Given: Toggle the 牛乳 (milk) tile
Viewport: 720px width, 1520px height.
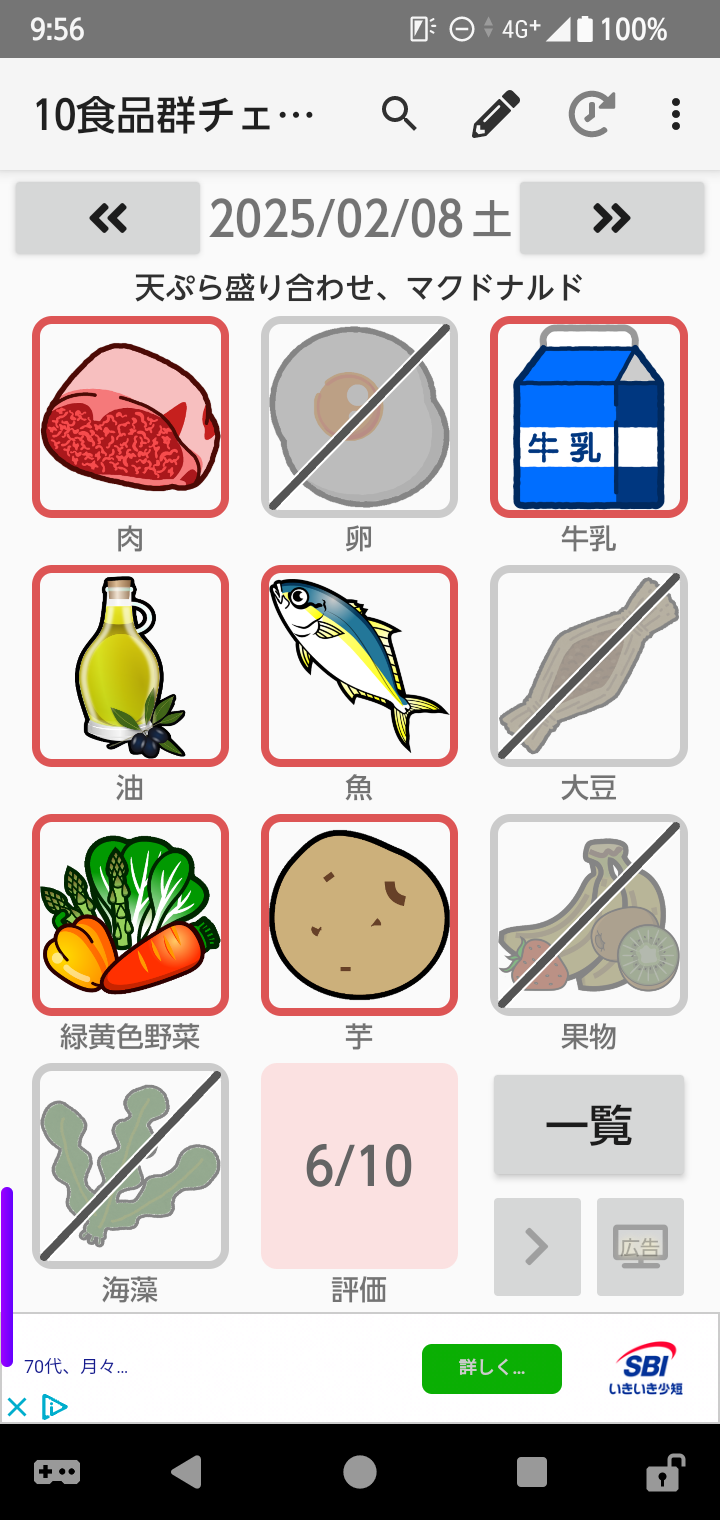Looking at the screenshot, I should (x=589, y=417).
